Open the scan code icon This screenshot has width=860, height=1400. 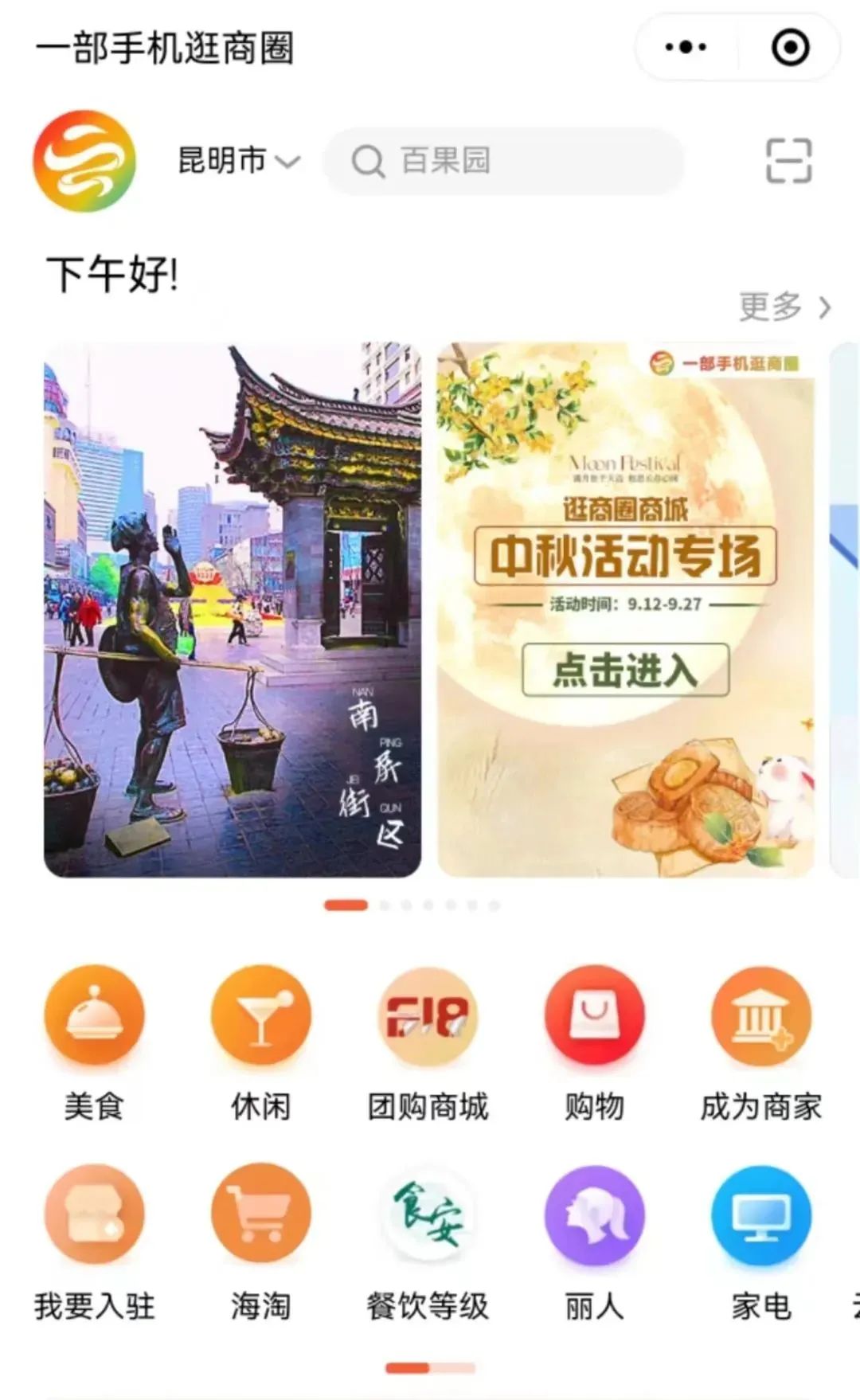tap(788, 160)
